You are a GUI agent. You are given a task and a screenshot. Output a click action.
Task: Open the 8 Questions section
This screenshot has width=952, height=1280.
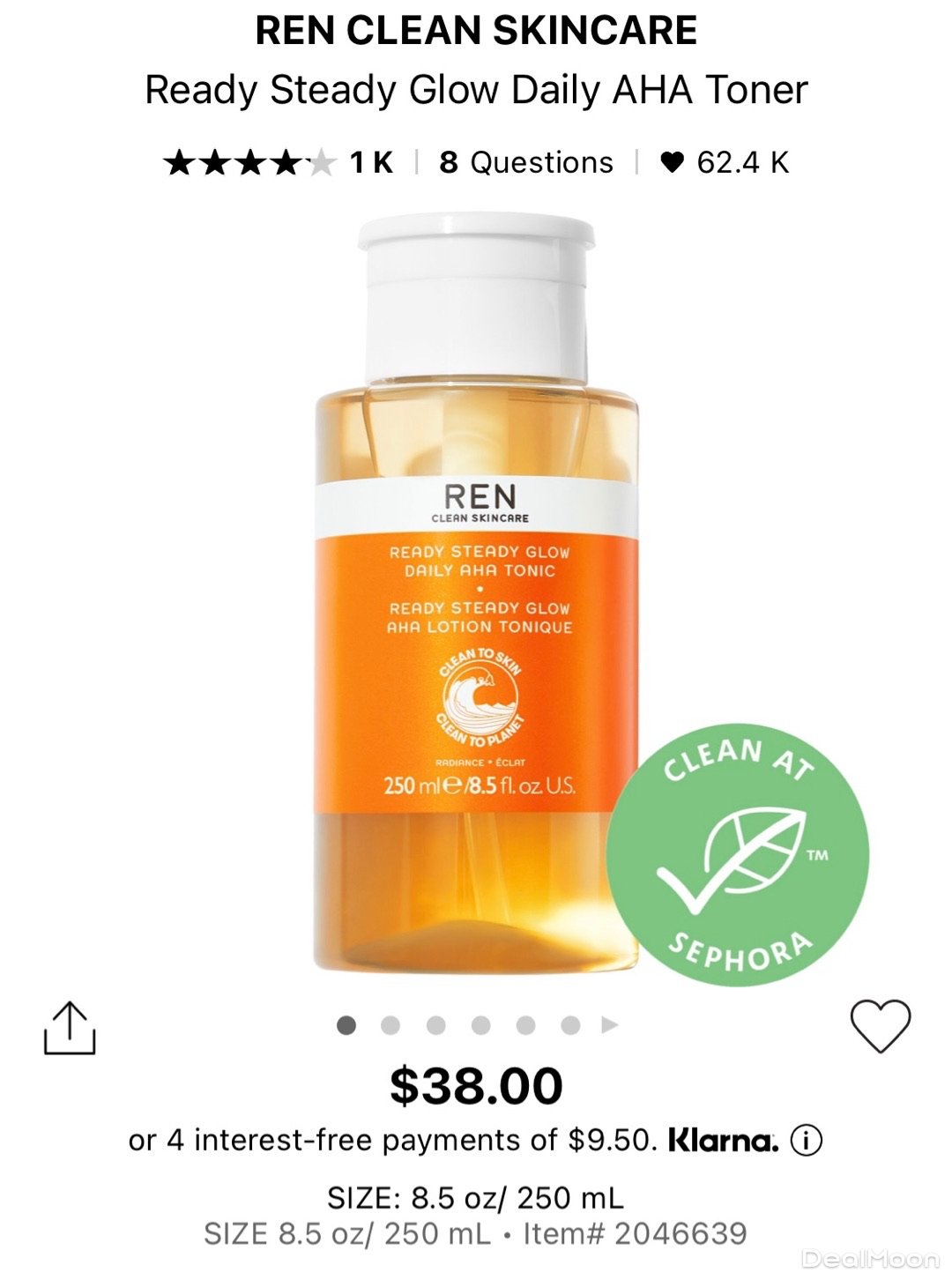(526, 162)
